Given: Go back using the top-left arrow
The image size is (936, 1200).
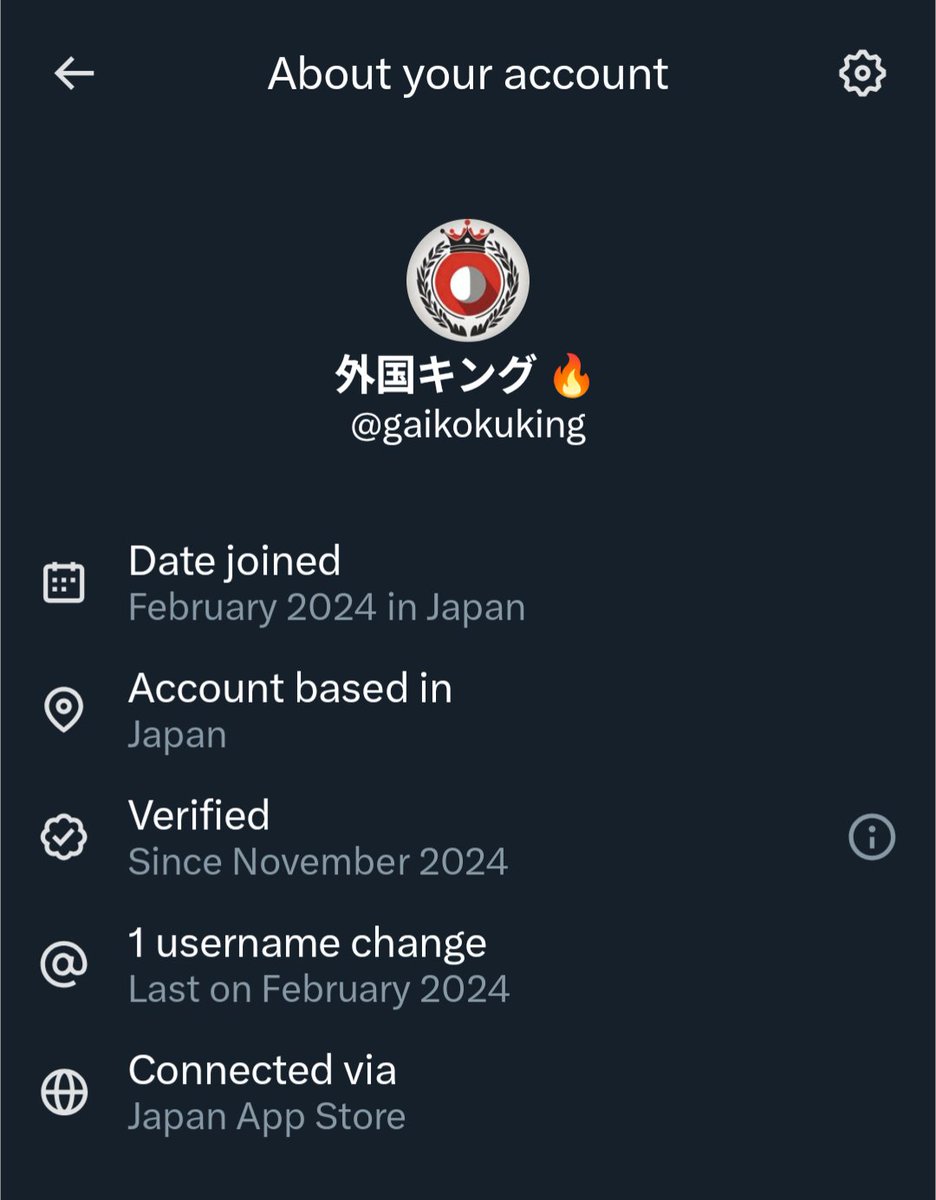Looking at the screenshot, I should point(74,73).
